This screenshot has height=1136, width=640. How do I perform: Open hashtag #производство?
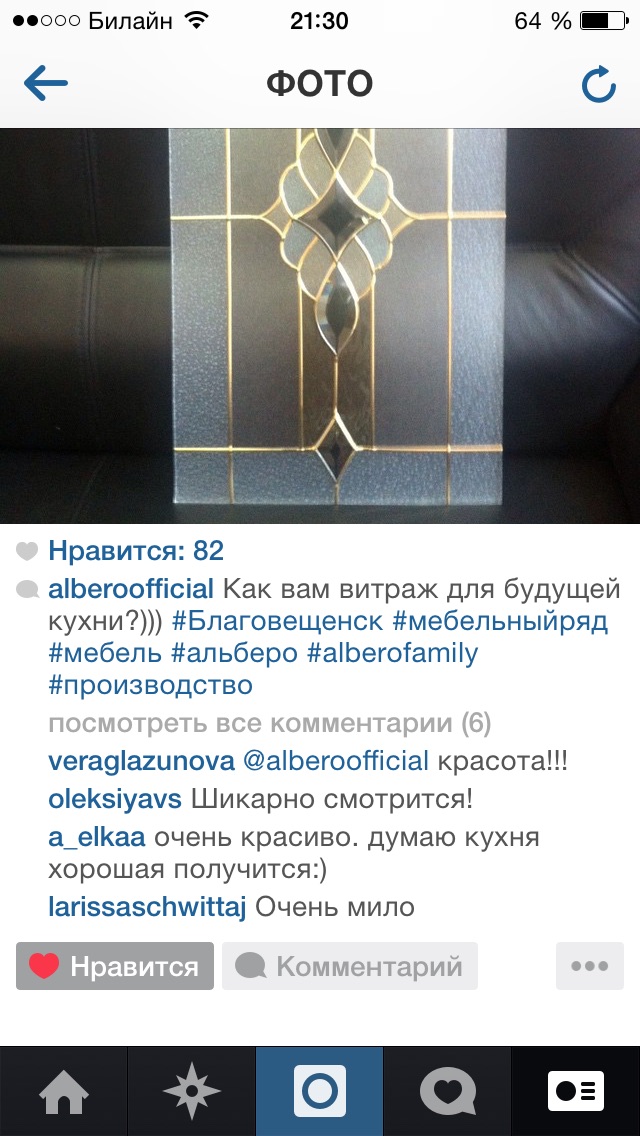[150, 686]
